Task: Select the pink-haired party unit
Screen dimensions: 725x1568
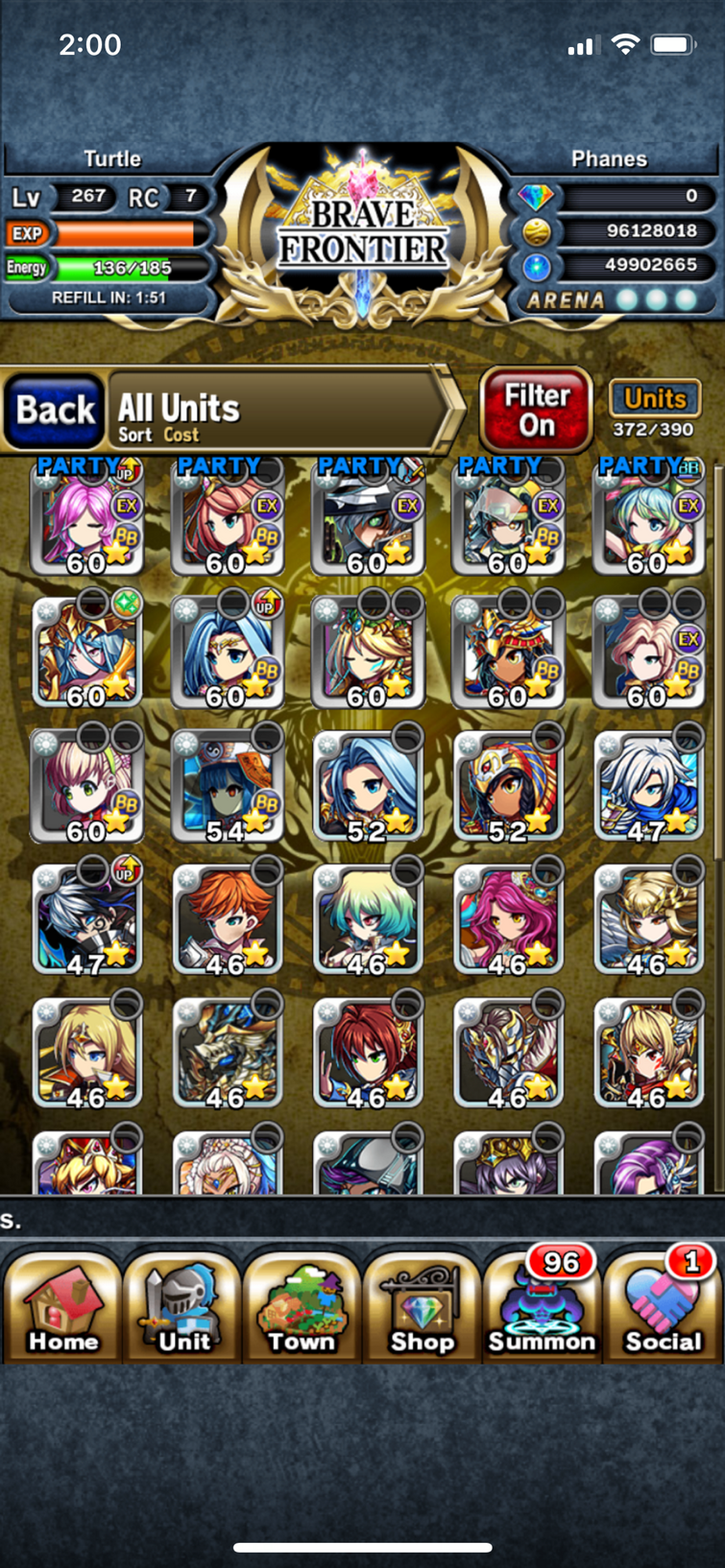Action: [86, 519]
